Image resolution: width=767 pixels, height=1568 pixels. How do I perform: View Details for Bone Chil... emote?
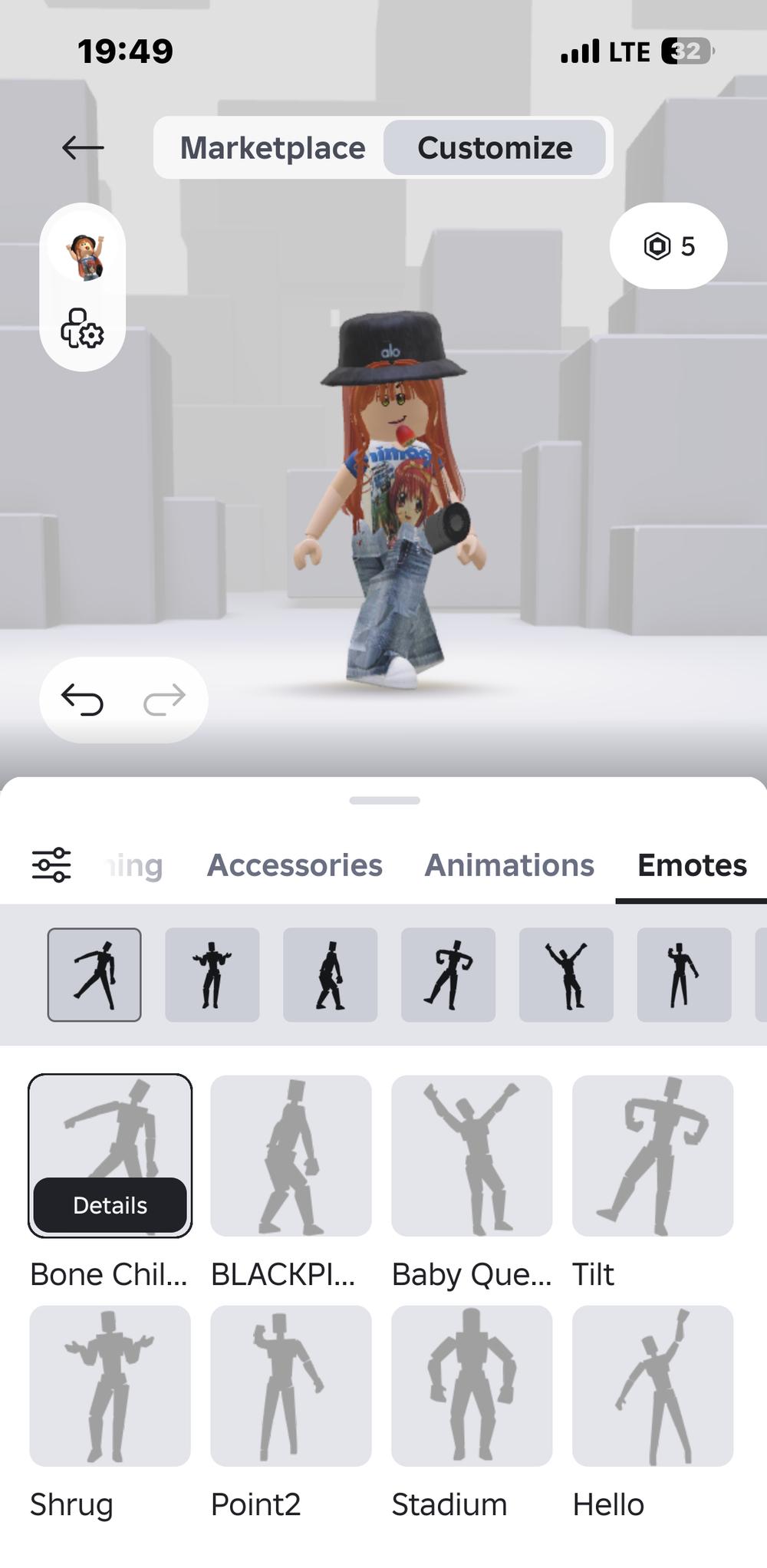pos(110,1205)
